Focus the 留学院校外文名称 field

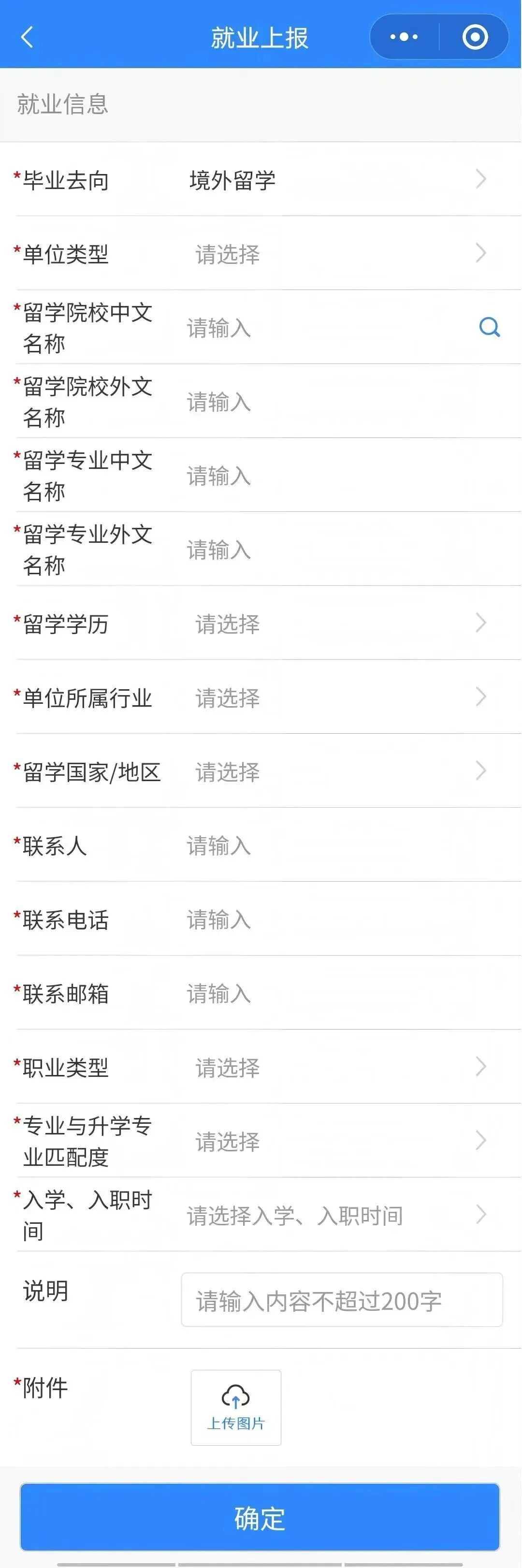tap(341, 402)
